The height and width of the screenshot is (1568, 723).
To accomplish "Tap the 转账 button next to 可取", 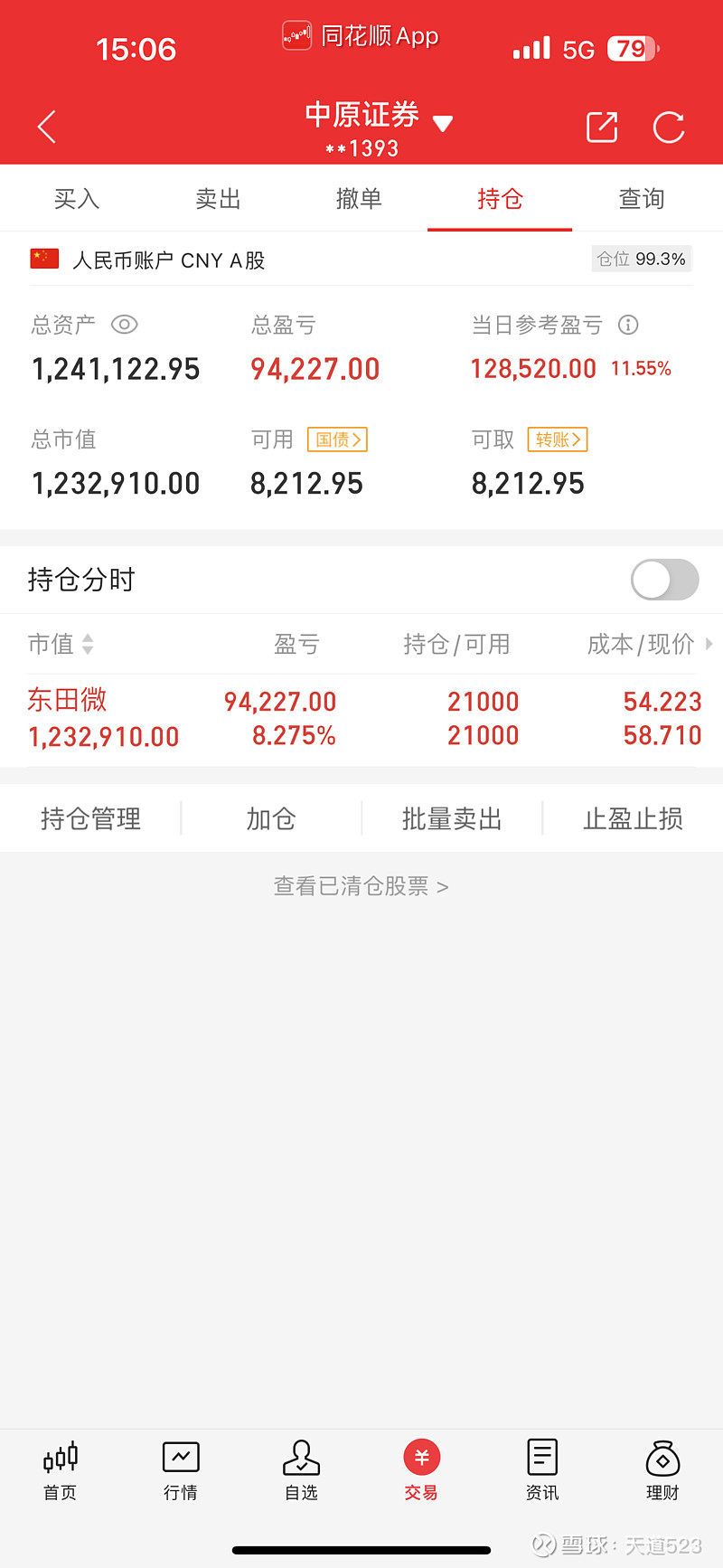I will (x=558, y=439).
